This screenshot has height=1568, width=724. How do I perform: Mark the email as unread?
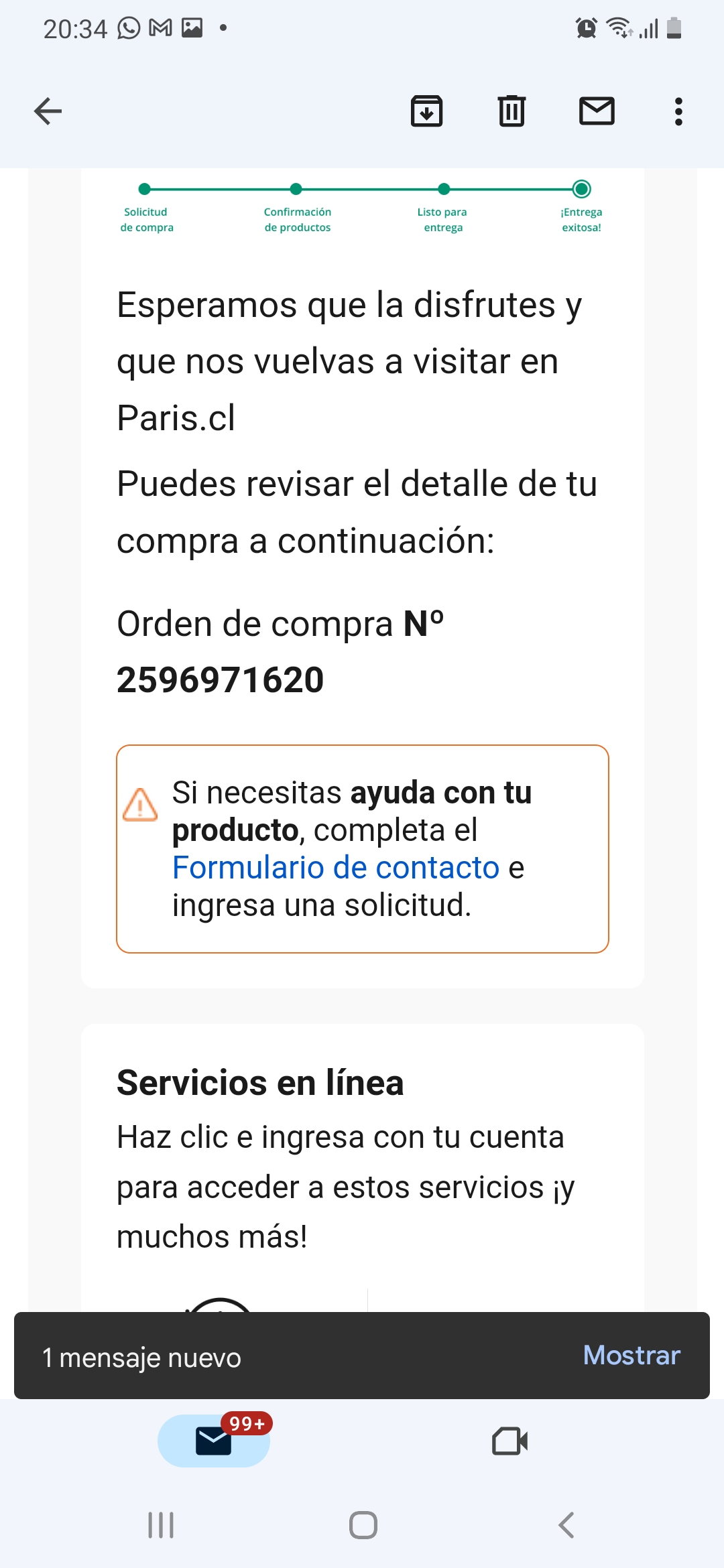click(x=597, y=111)
